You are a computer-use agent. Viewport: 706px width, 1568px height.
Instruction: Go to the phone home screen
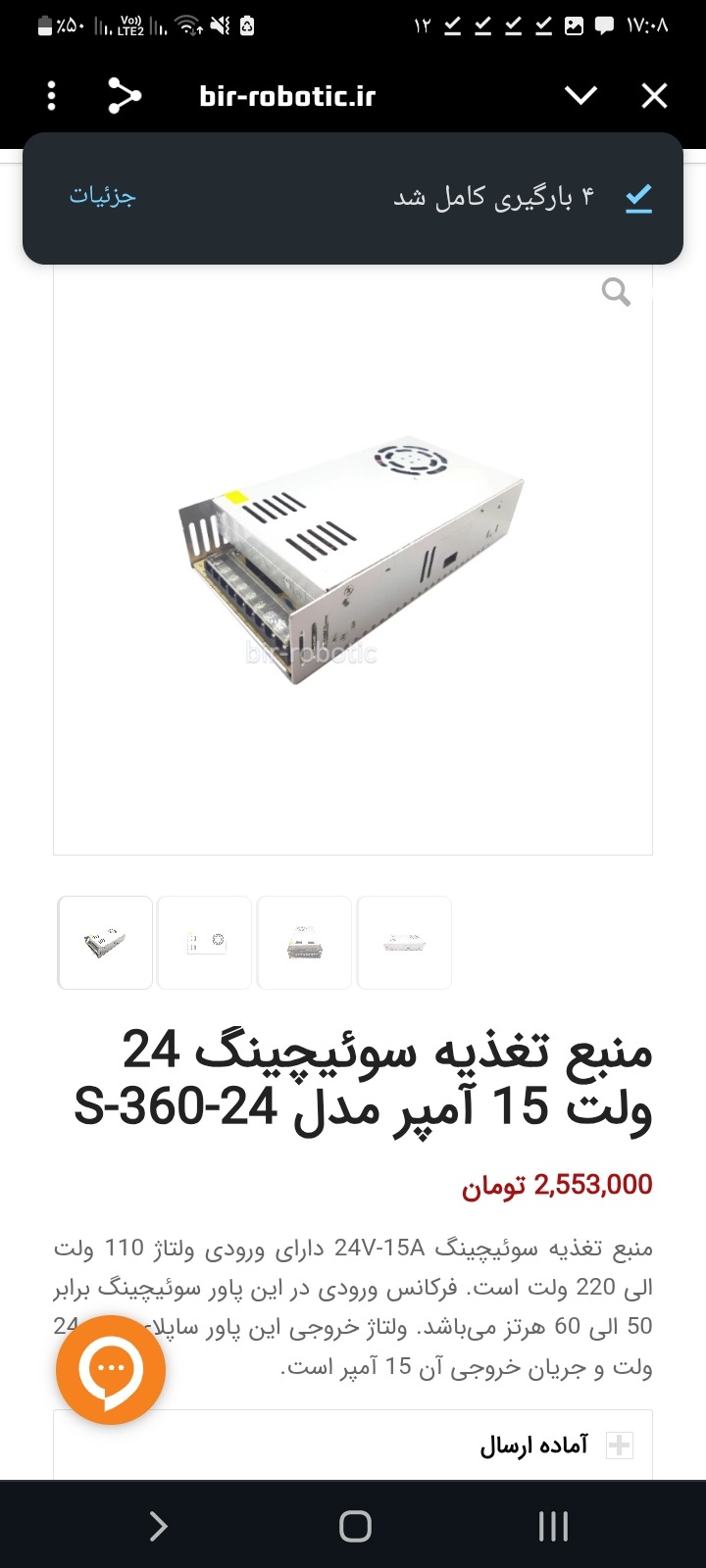click(x=355, y=1526)
